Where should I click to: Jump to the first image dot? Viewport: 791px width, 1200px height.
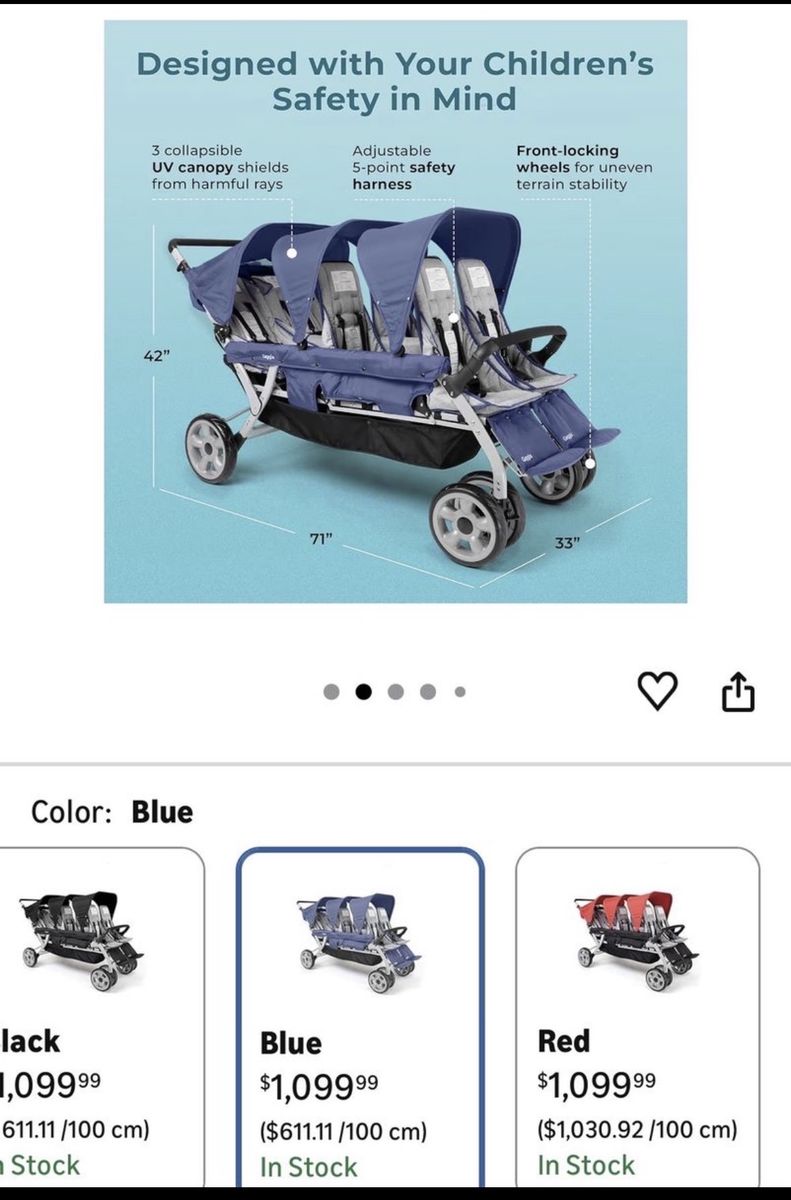332,691
